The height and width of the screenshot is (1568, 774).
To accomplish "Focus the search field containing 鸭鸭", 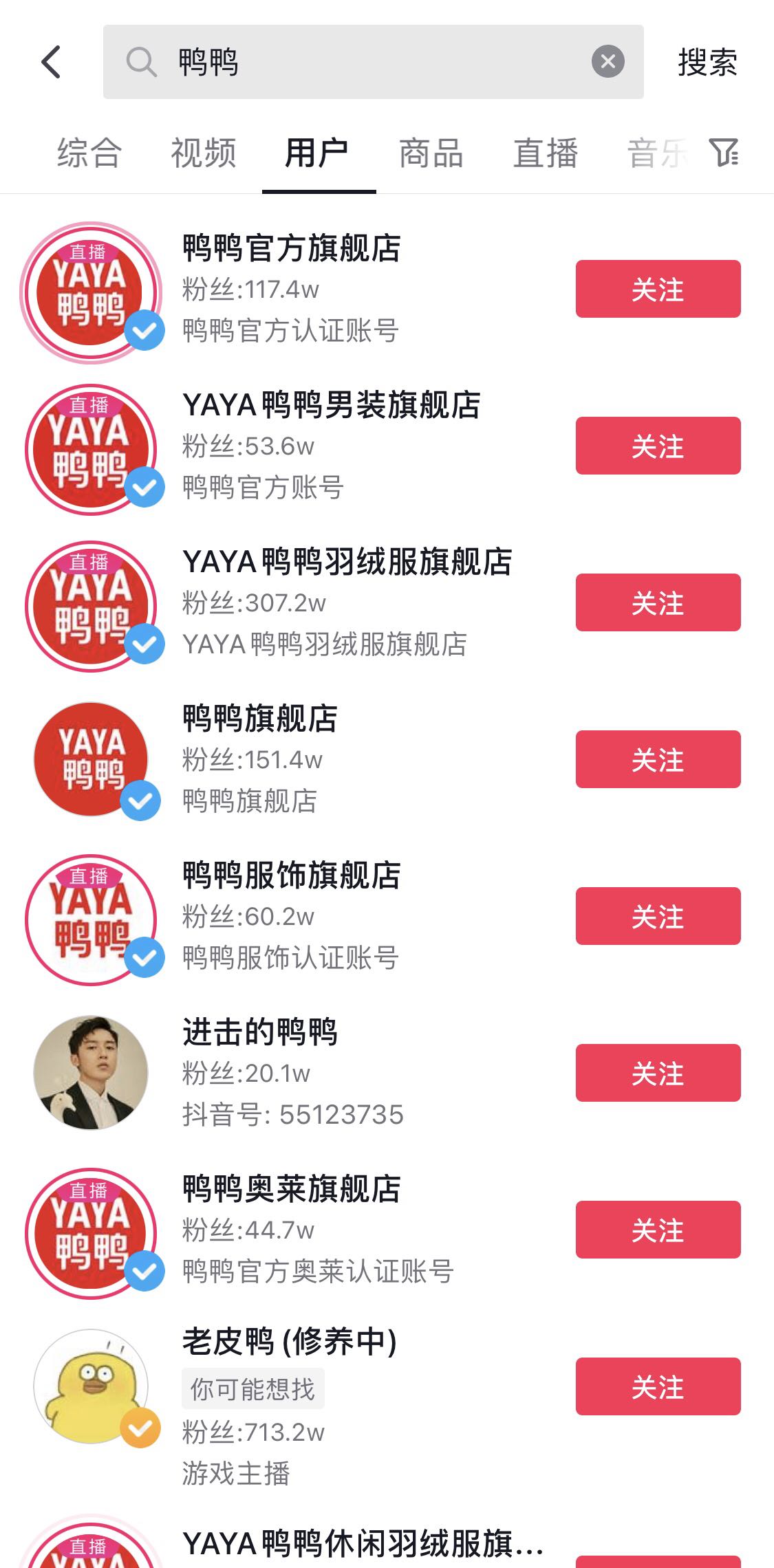I will click(x=372, y=62).
